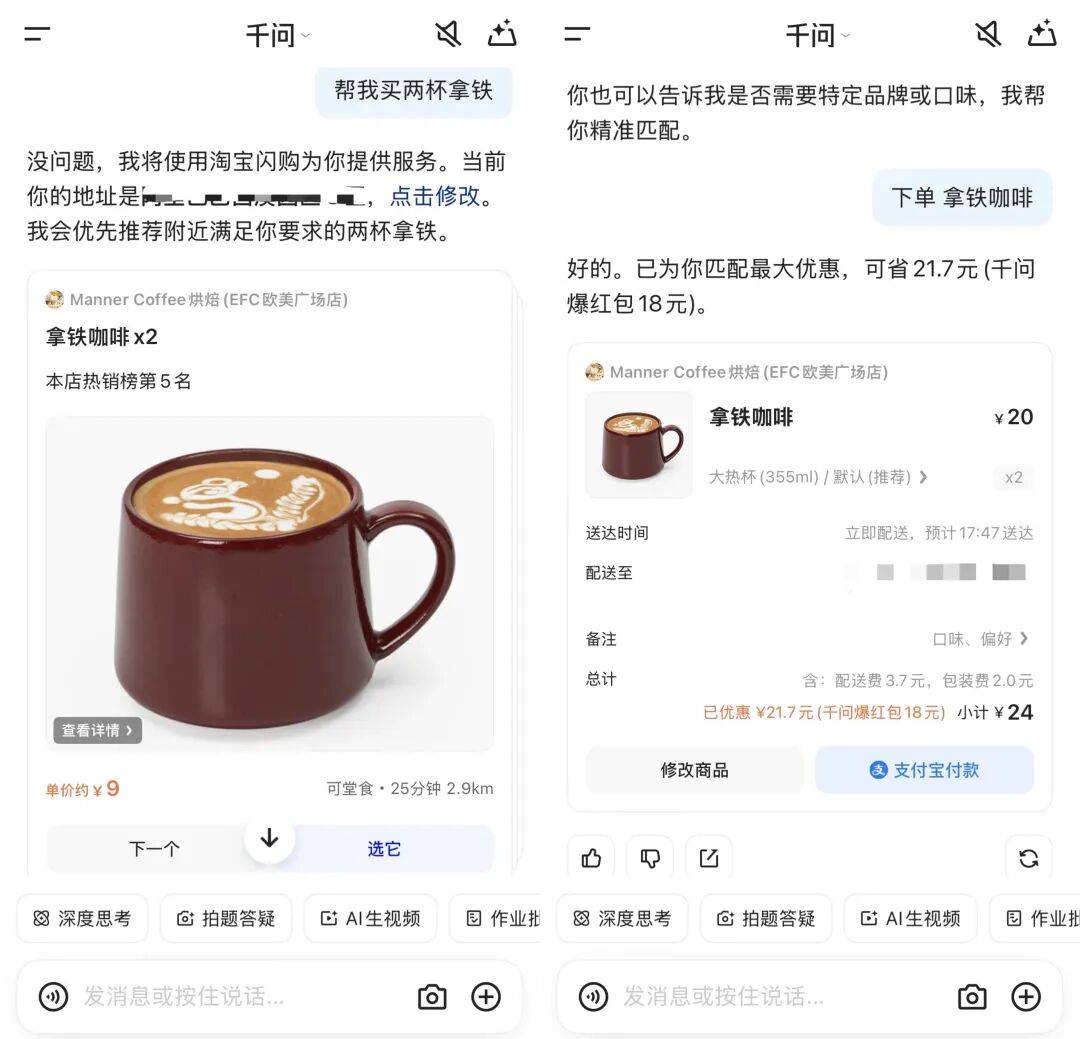Share the order reply
The image size is (1080, 1039).
[x=709, y=858]
